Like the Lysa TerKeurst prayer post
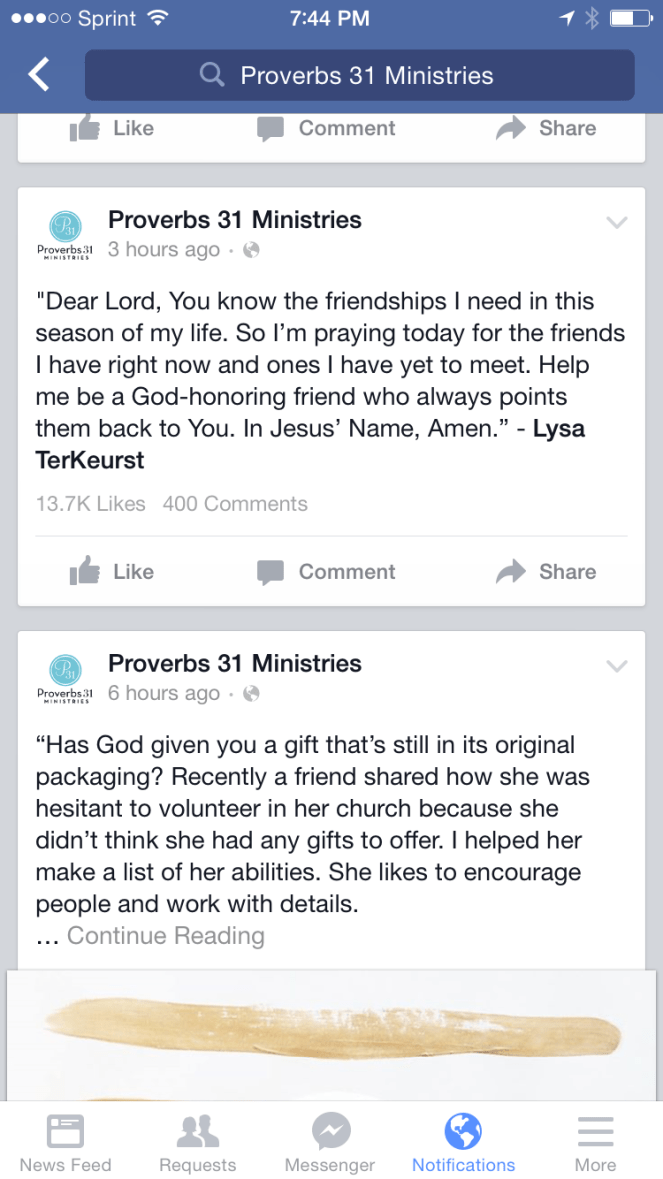 (x=112, y=572)
